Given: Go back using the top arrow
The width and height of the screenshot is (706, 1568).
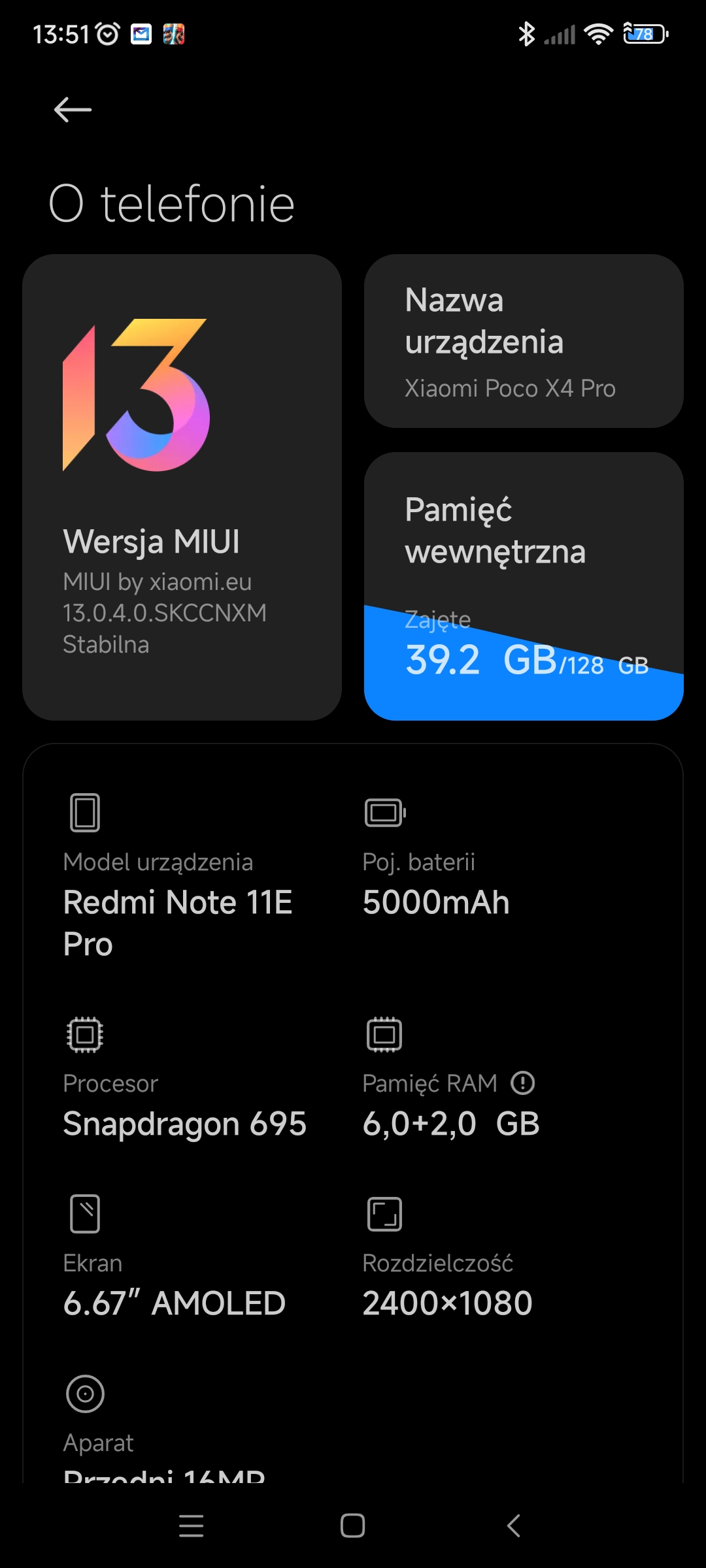Looking at the screenshot, I should [73, 110].
